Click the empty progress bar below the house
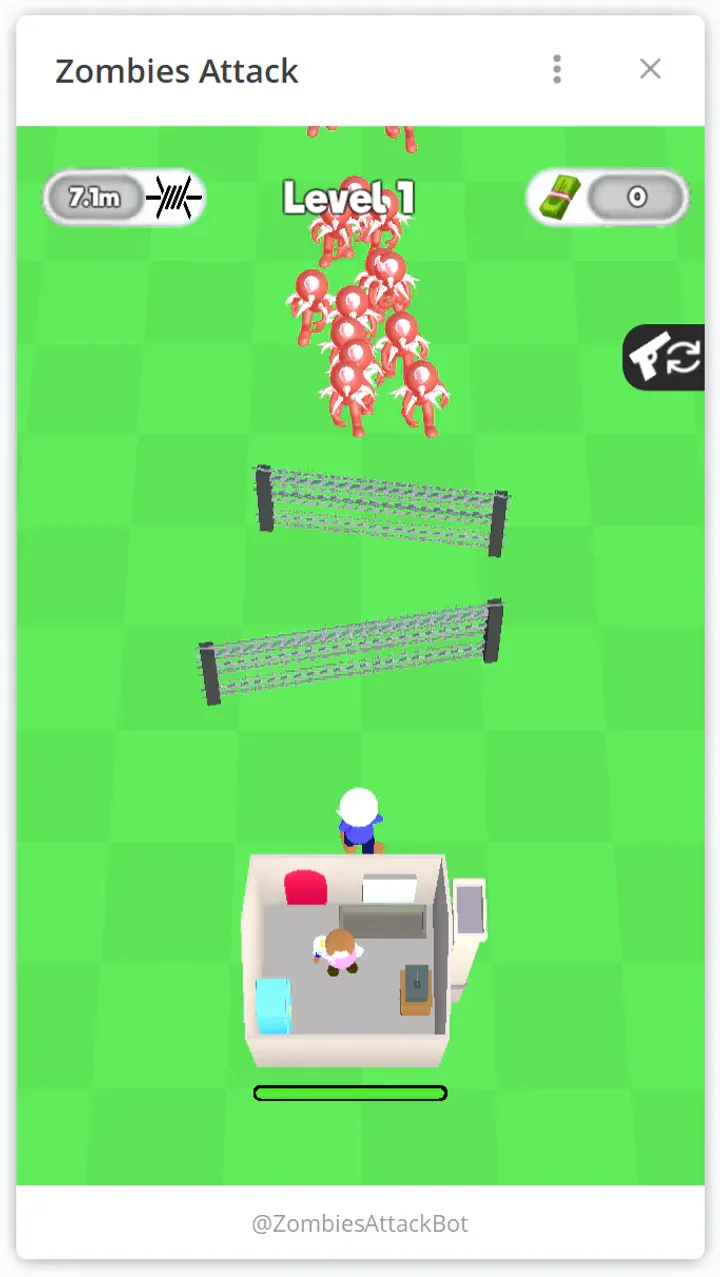Screen dimensions: 720x1277 pyautogui.click(x=350, y=1093)
